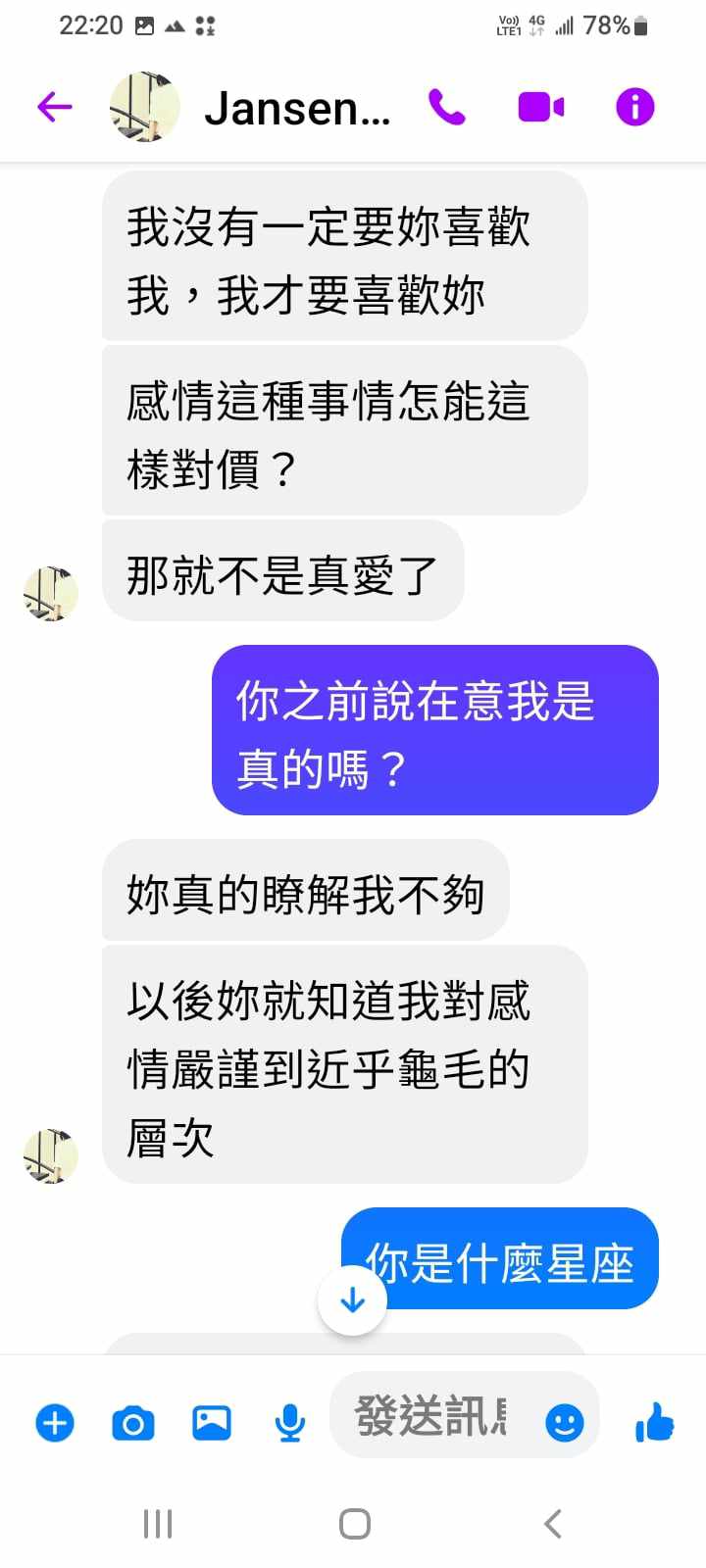Open conversation info details

point(634,107)
